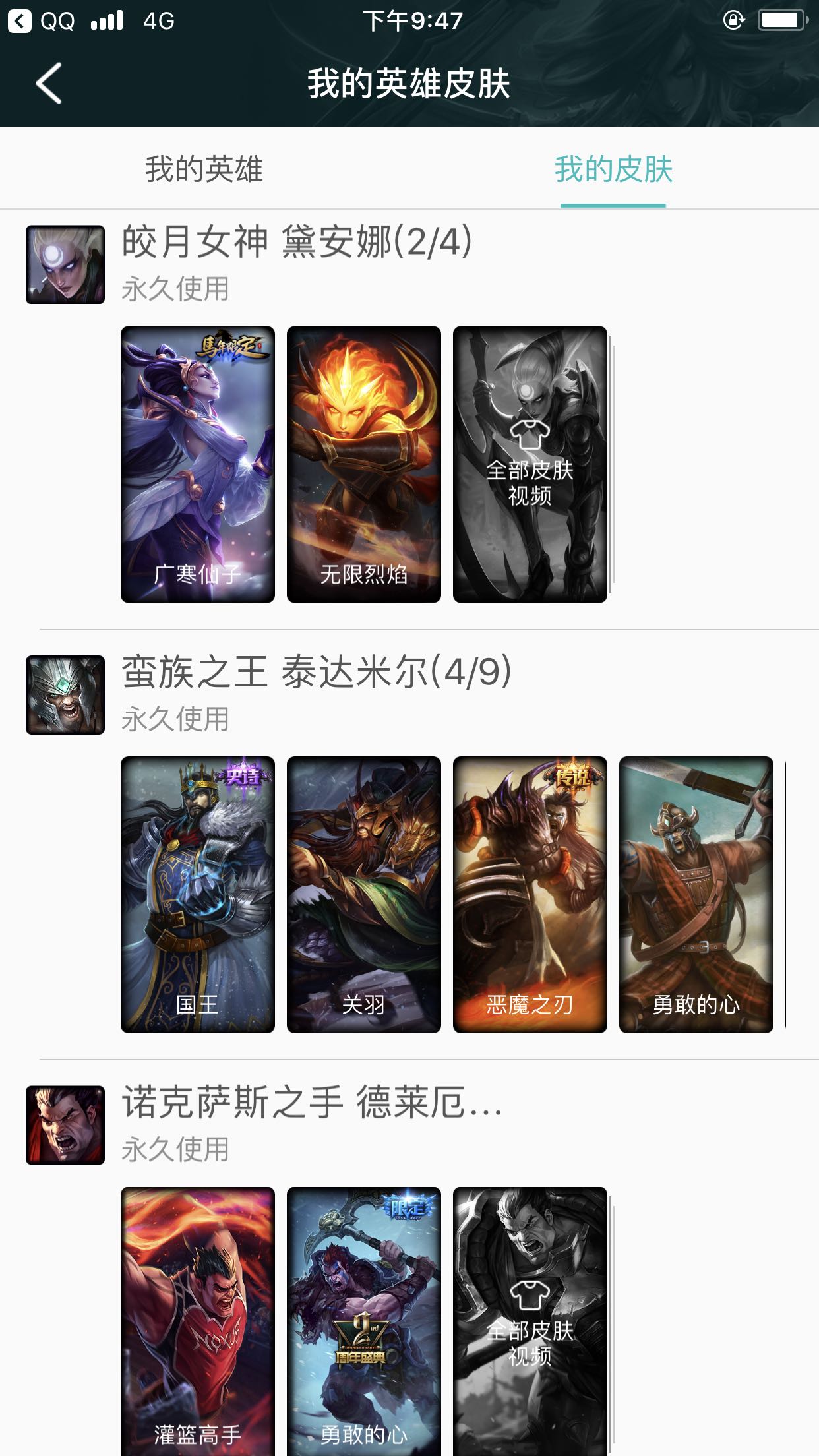Tap the 皎月女神 黛安娜 hero avatar

tap(65, 264)
